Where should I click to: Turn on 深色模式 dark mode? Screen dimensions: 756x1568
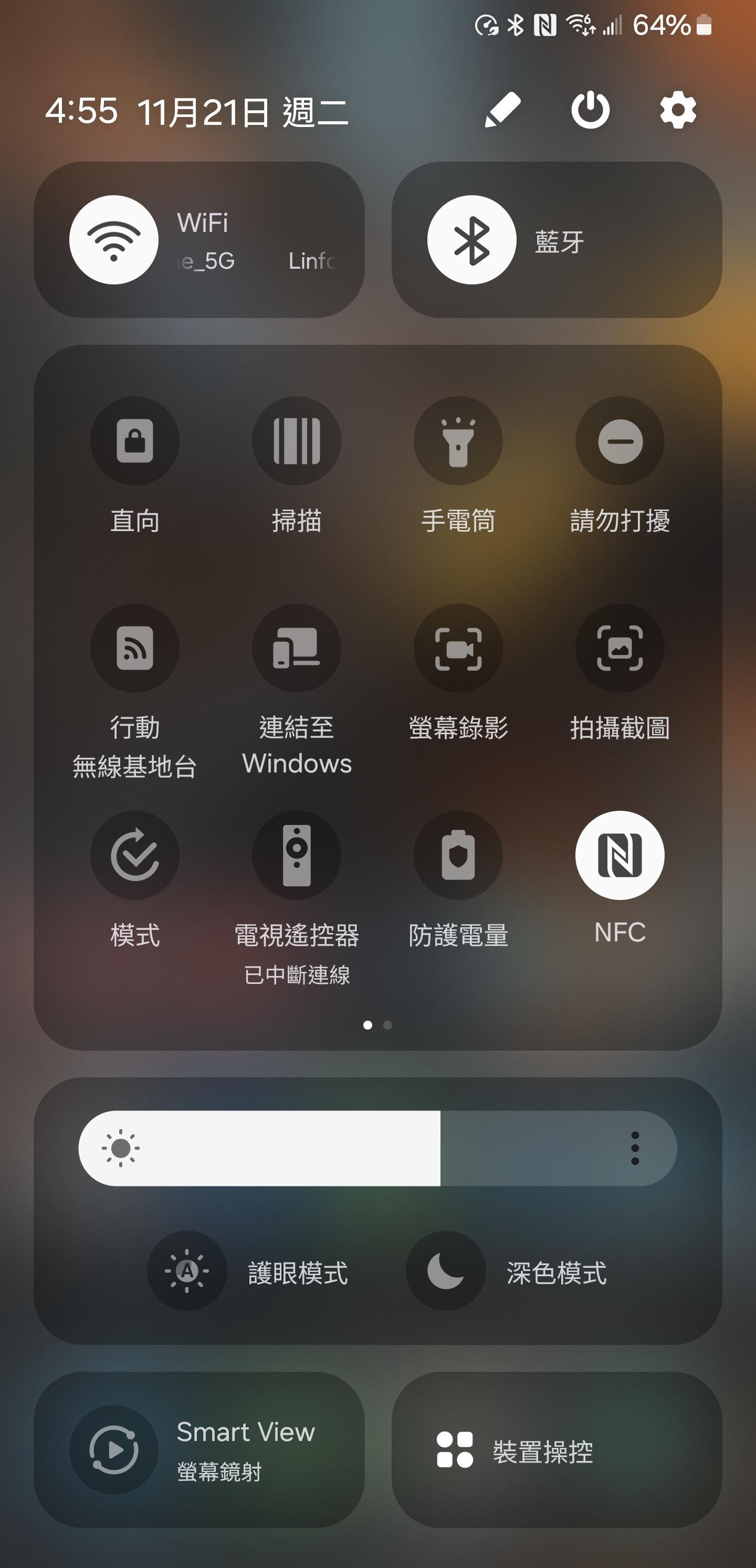pyautogui.click(x=446, y=1271)
